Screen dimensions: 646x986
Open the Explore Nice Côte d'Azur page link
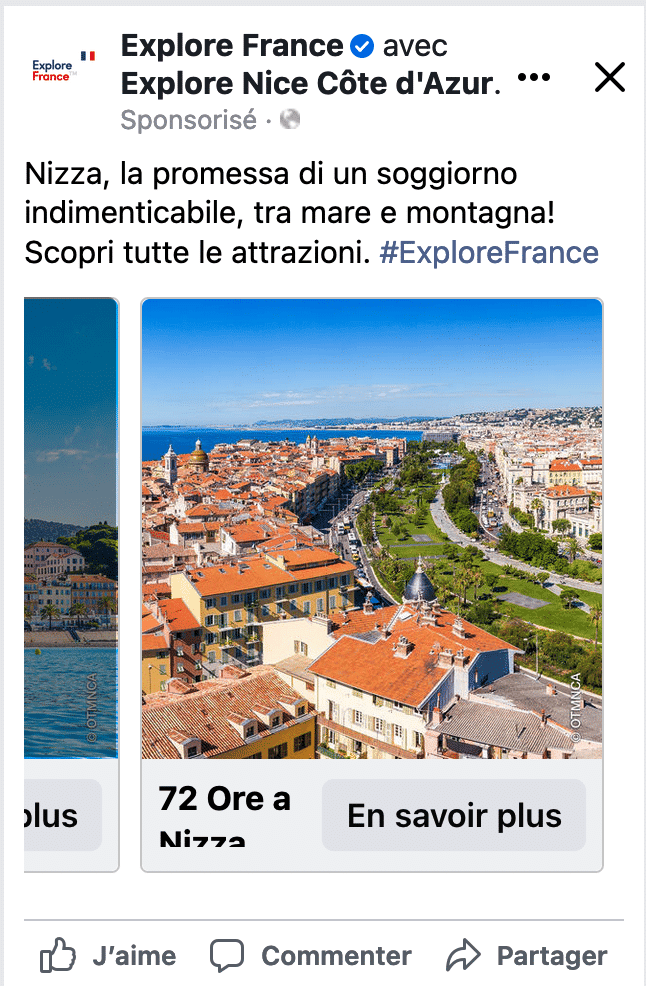point(310,83)
